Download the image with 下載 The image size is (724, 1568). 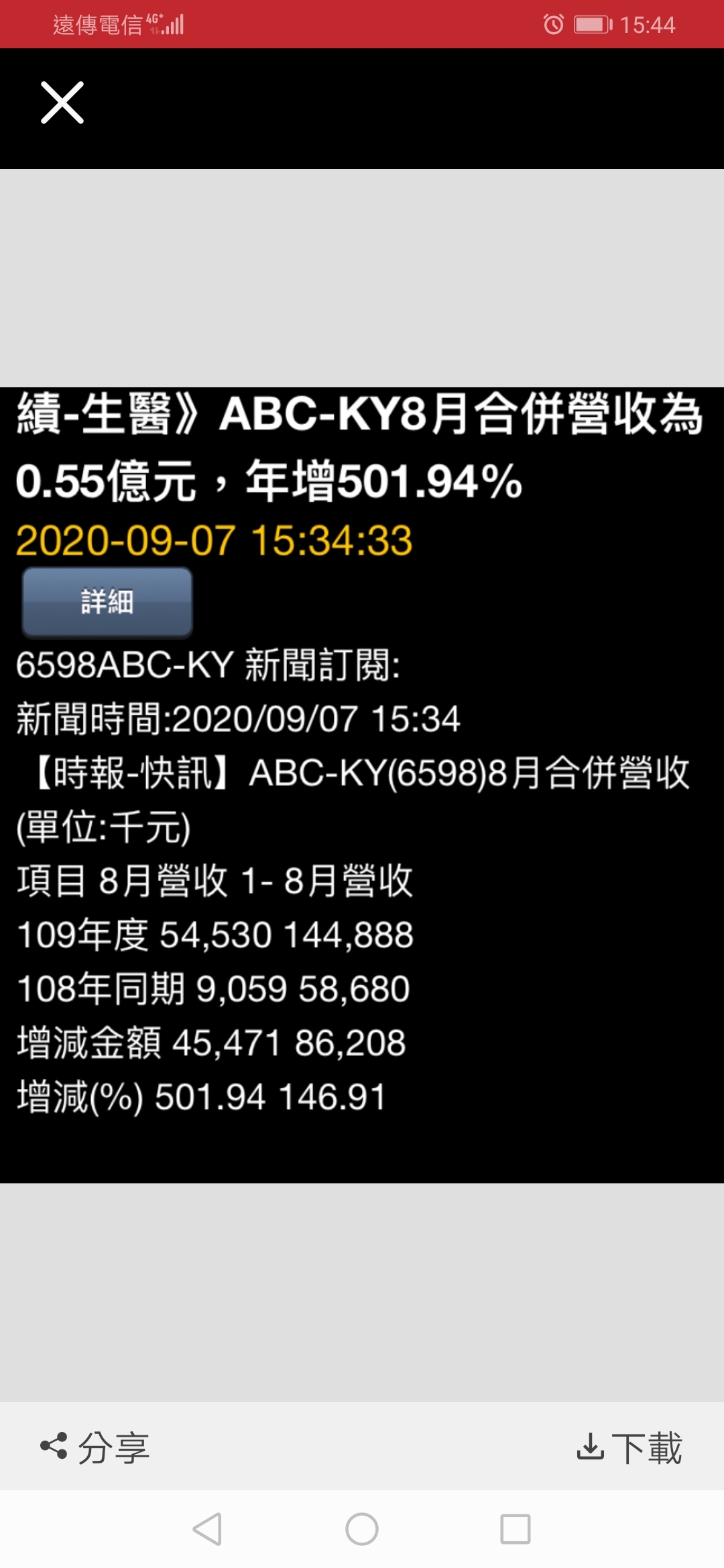pyautogui.click(x=629, y=1447)
